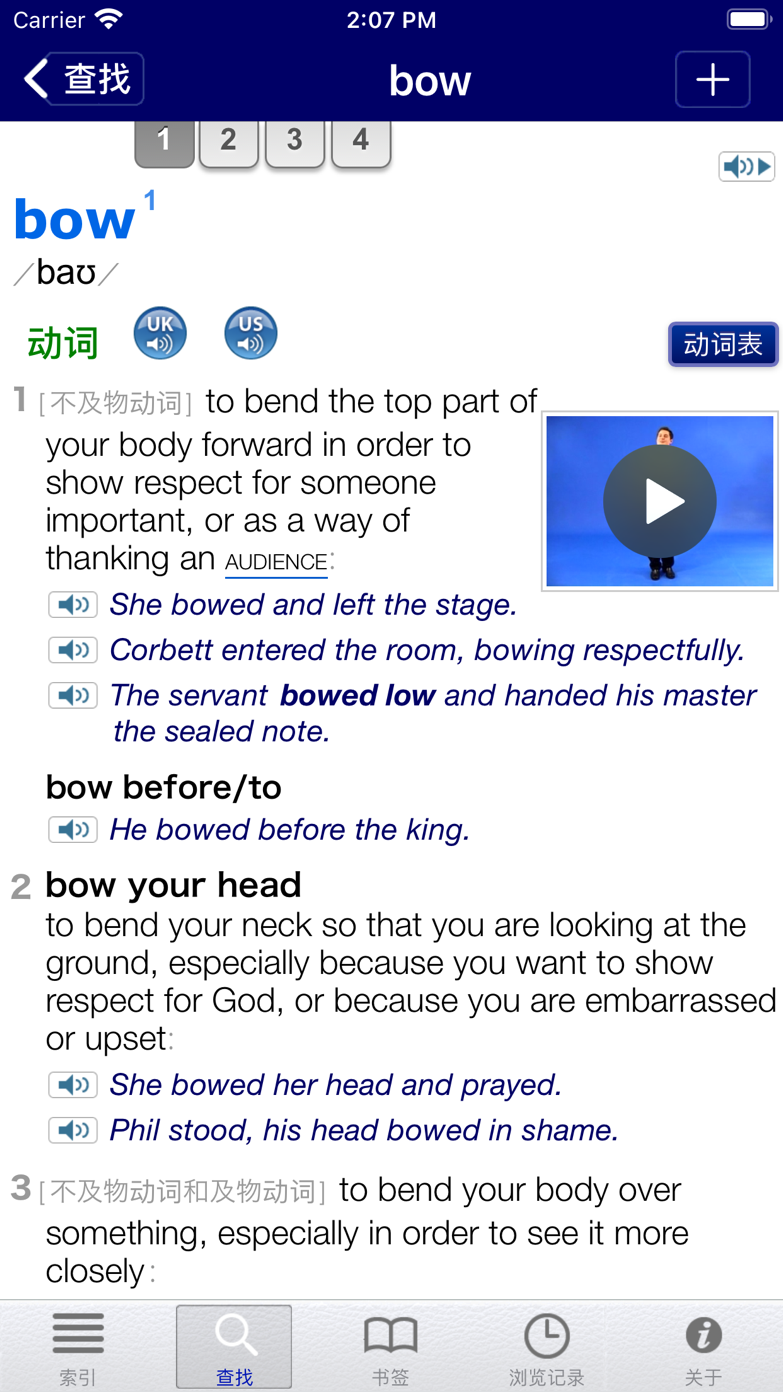Tap the plus button to add bookmark

tap(712, 80)
